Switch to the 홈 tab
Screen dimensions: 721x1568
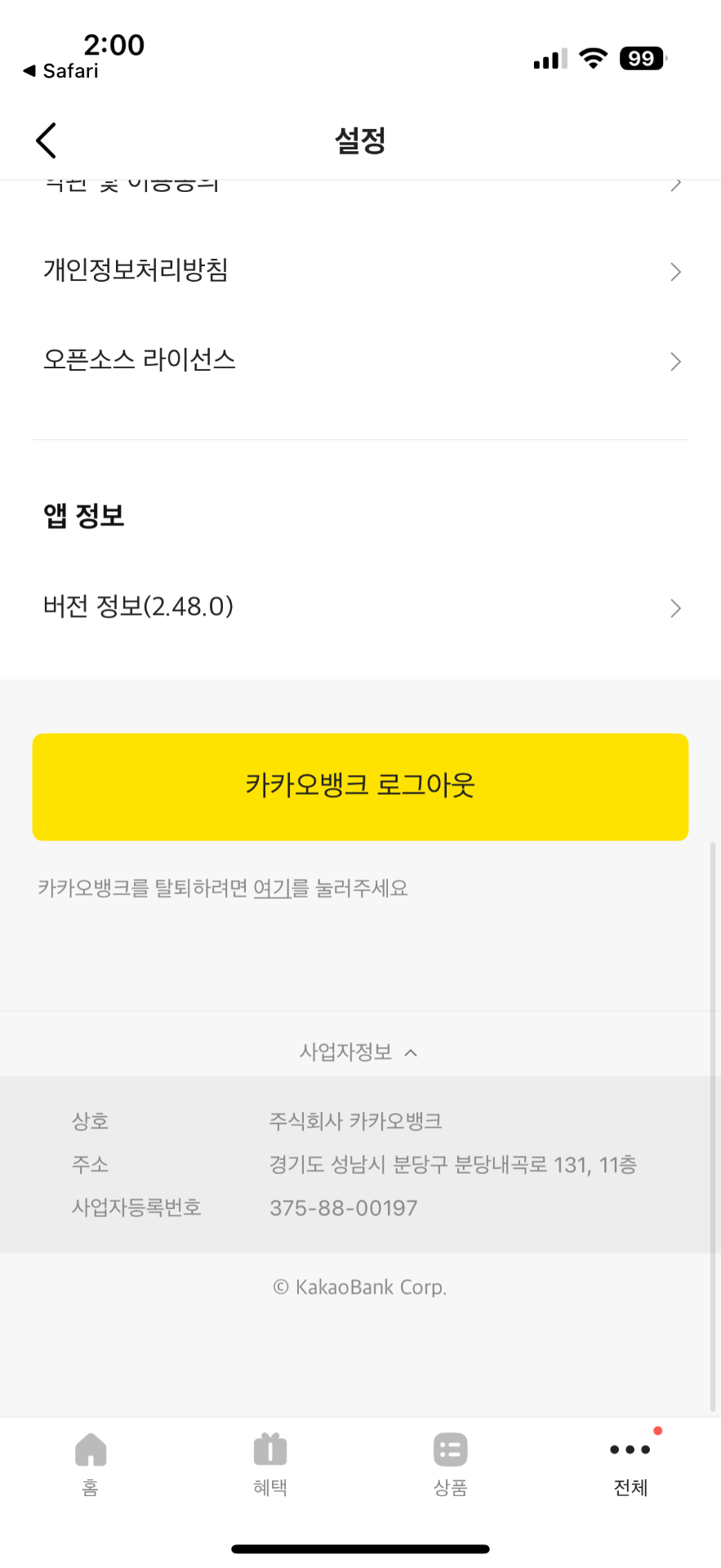[91, 1465]
